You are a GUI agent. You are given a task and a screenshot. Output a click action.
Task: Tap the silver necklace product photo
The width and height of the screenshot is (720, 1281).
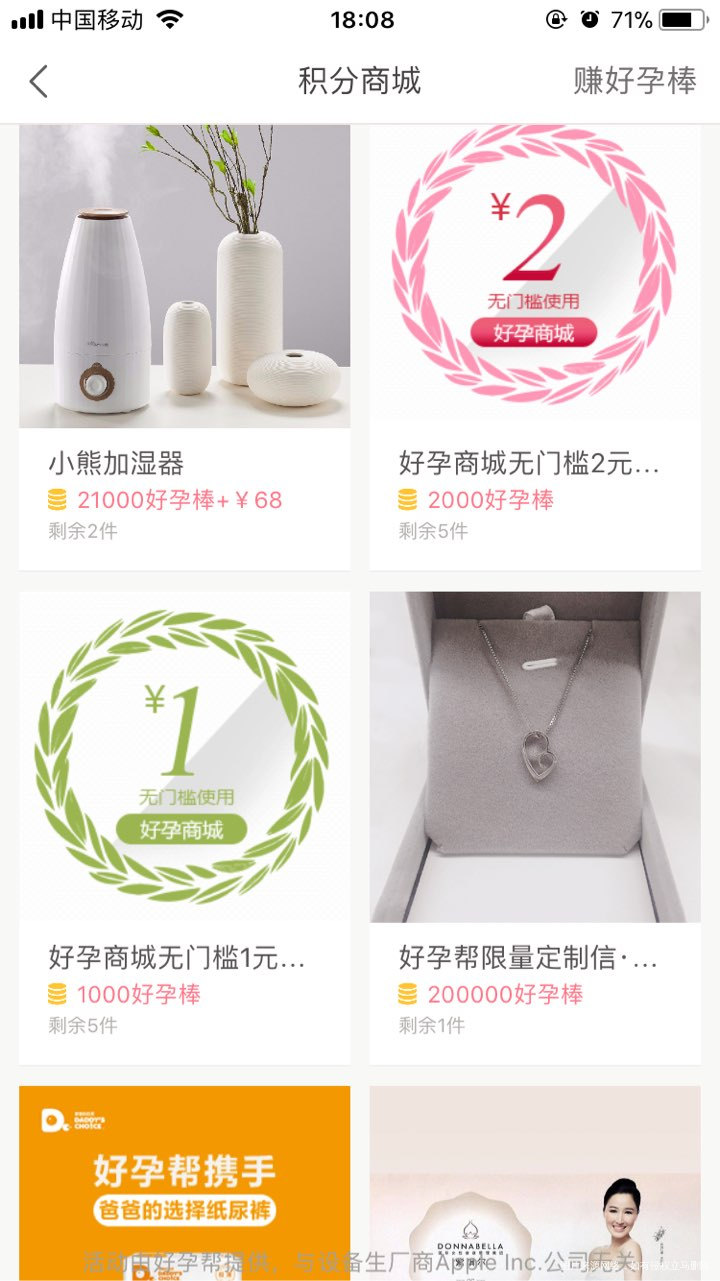click(x=534, y=755)
